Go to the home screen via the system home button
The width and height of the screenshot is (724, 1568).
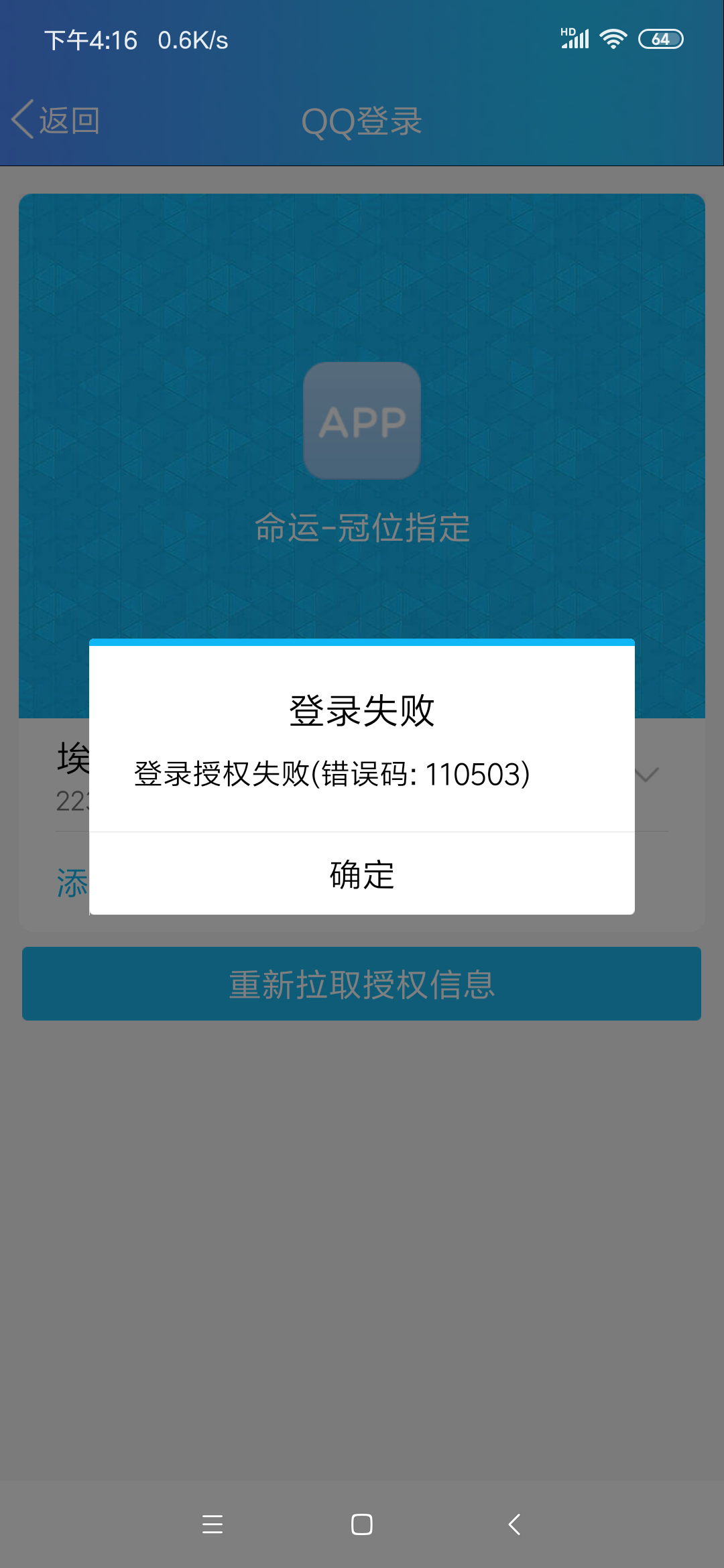pyautogui.click(x=362, y=1524)
